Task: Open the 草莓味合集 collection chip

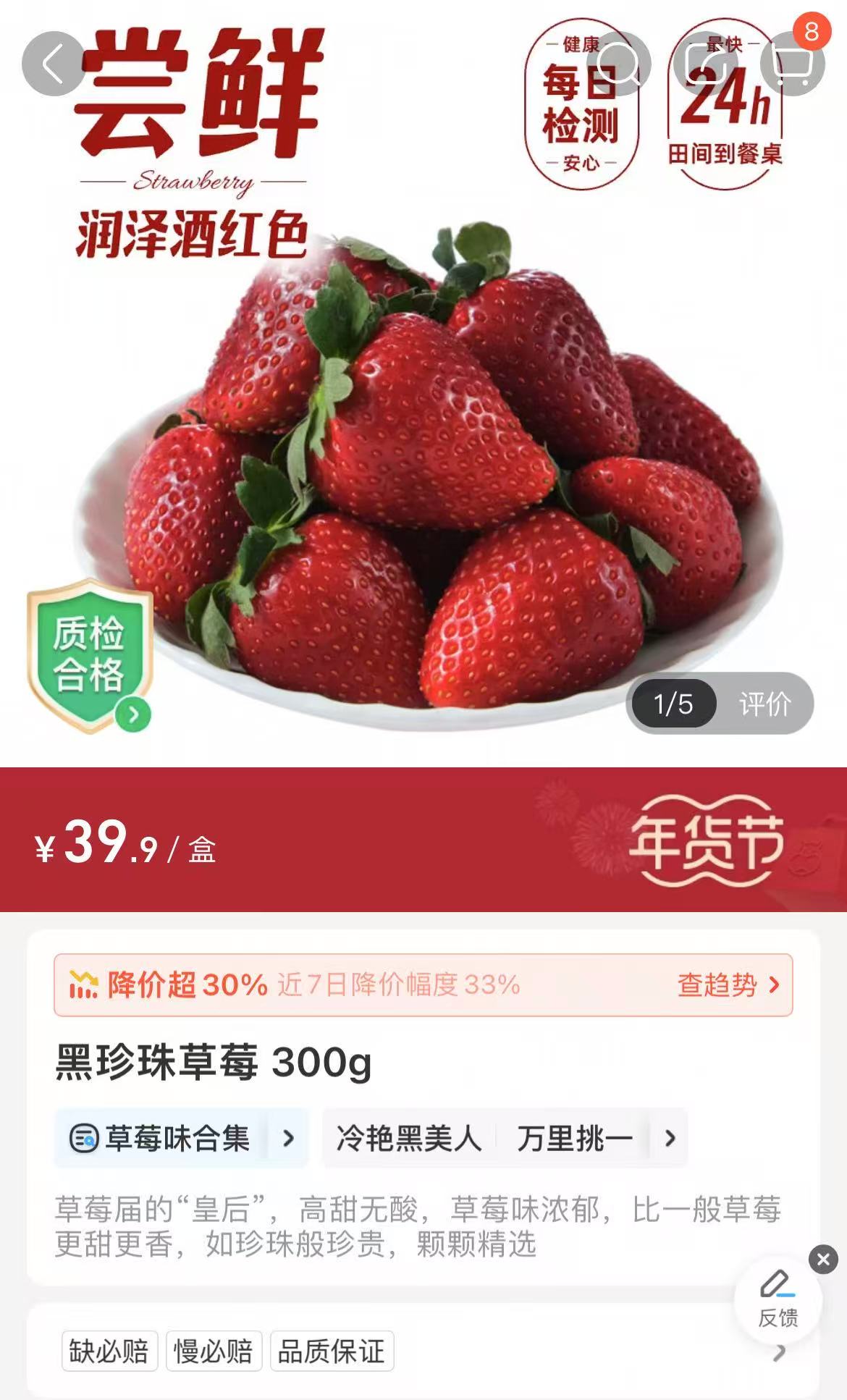Action: click(181, 1138)
